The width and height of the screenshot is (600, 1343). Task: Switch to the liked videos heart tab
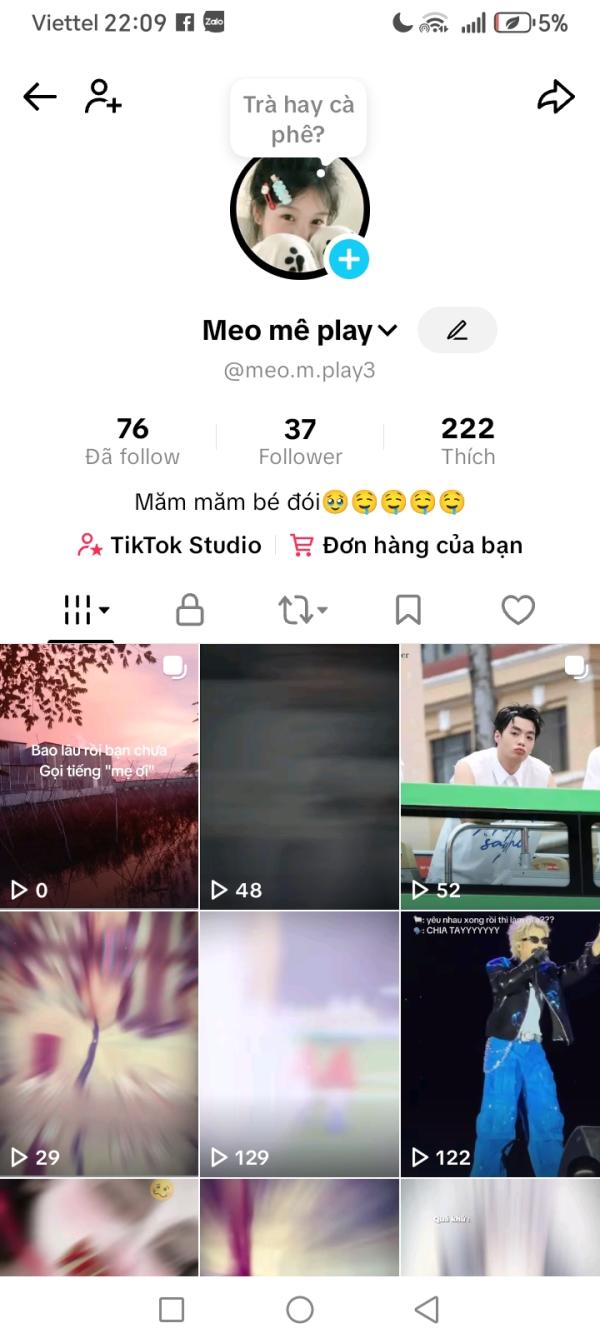coord(518,609)
